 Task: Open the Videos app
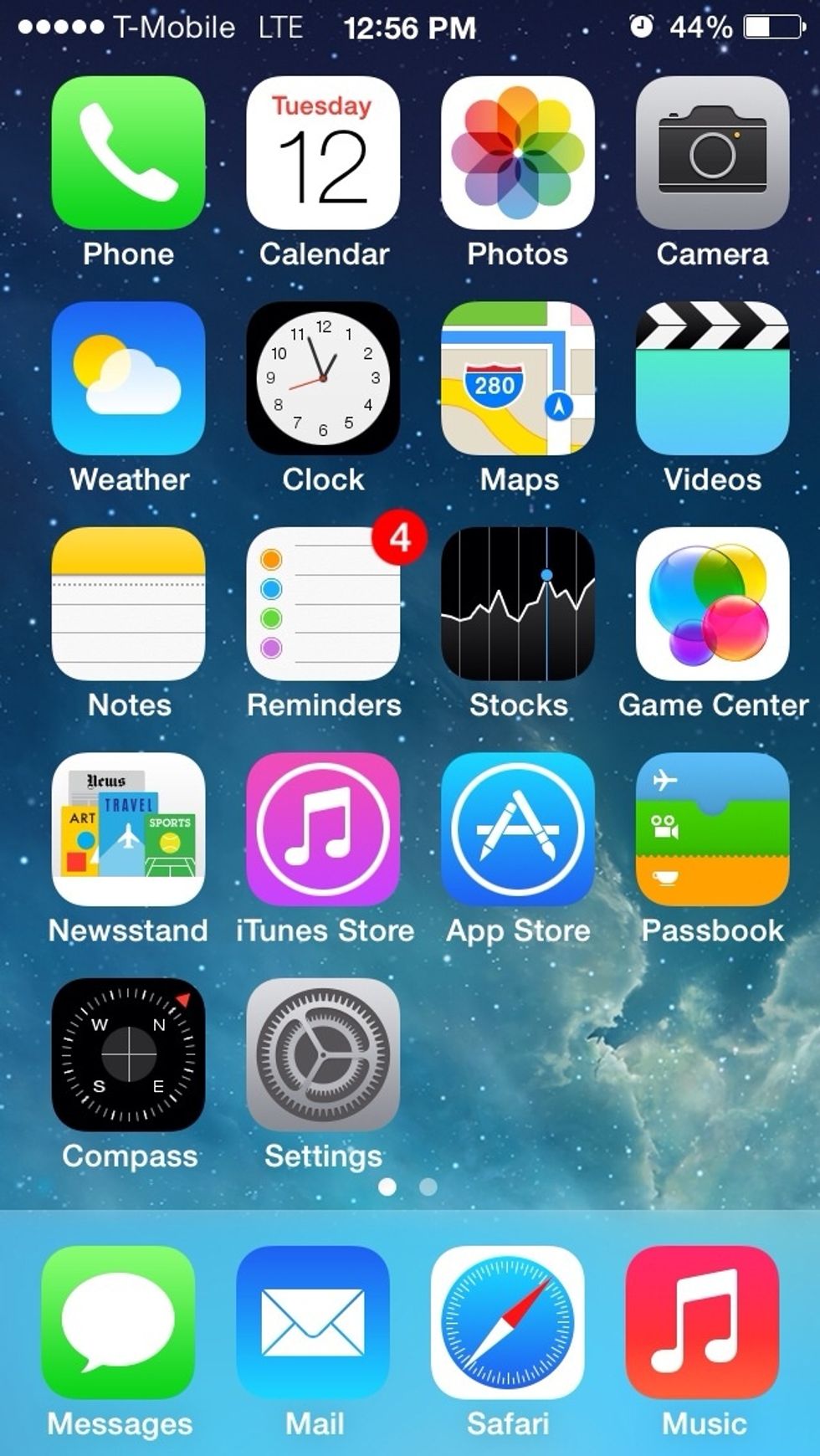click(x=712, y=381)
